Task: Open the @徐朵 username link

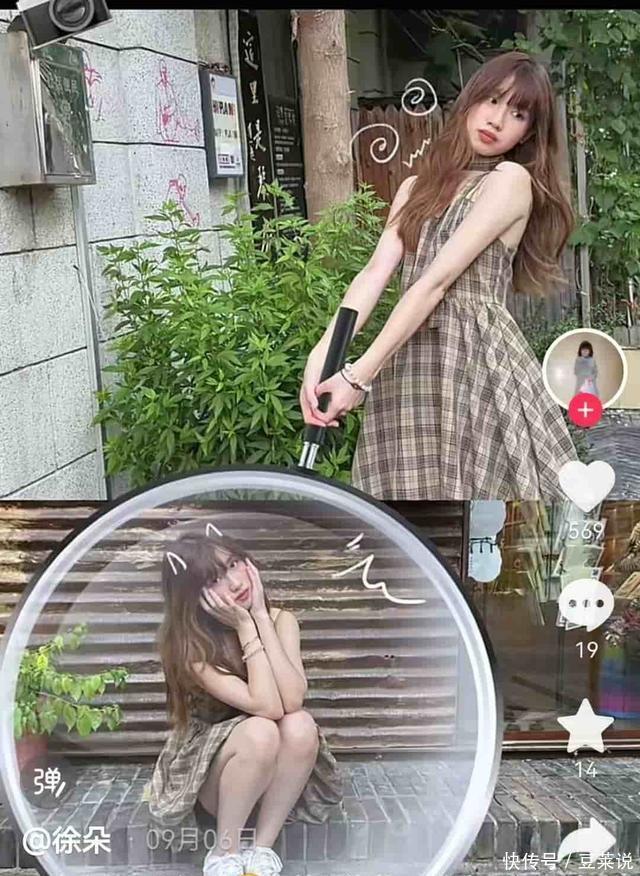Action: coord(67,840)
